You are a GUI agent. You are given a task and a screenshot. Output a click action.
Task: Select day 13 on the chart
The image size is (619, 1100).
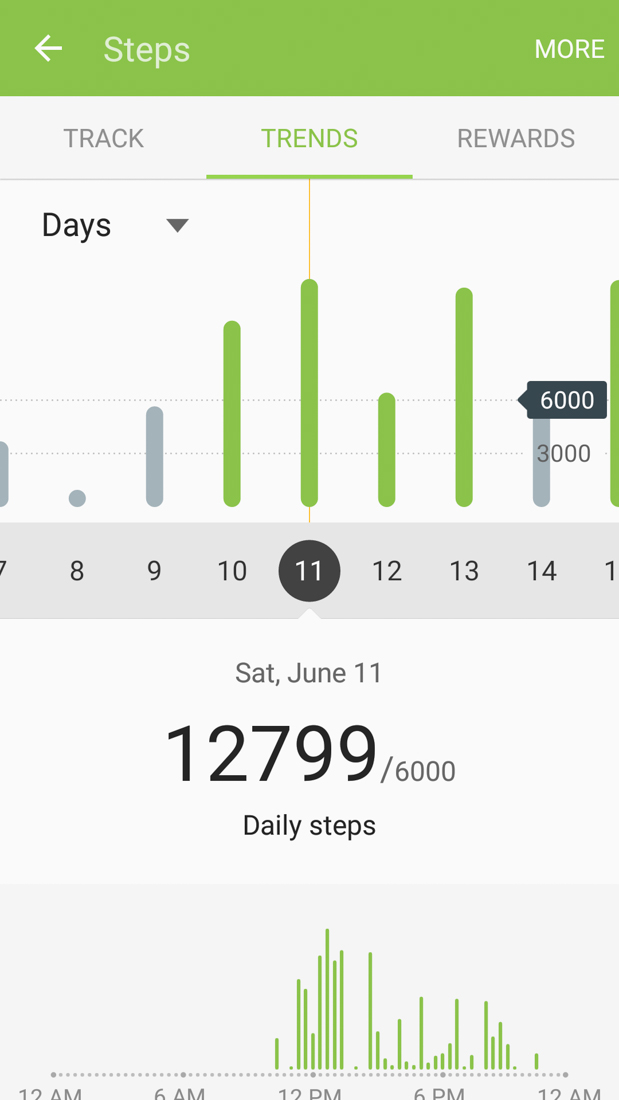point(464,571)
